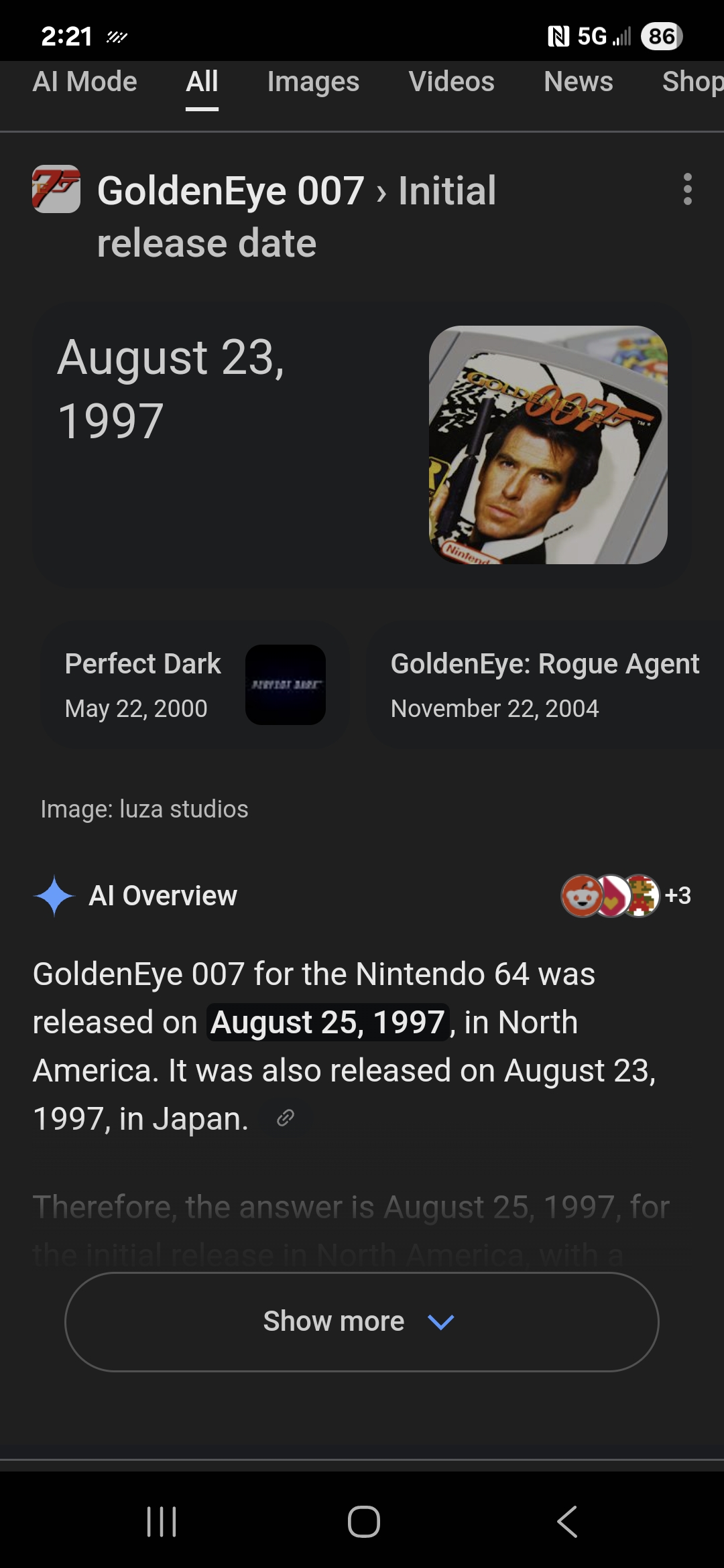Open the GoldenEye 007 heading link
This screenshot has height=1568, width=724.
tap(230, 190)
